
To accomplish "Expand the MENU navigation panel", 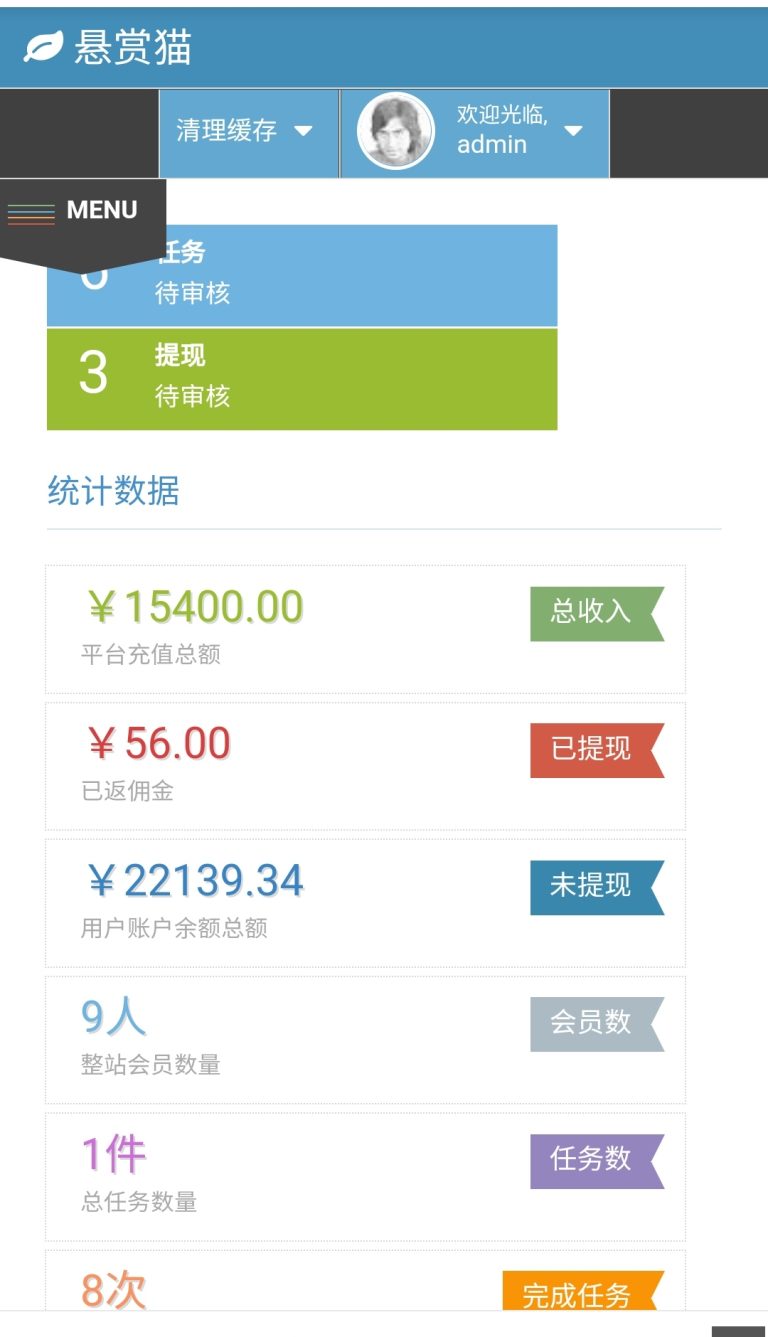I will (100, 210).
